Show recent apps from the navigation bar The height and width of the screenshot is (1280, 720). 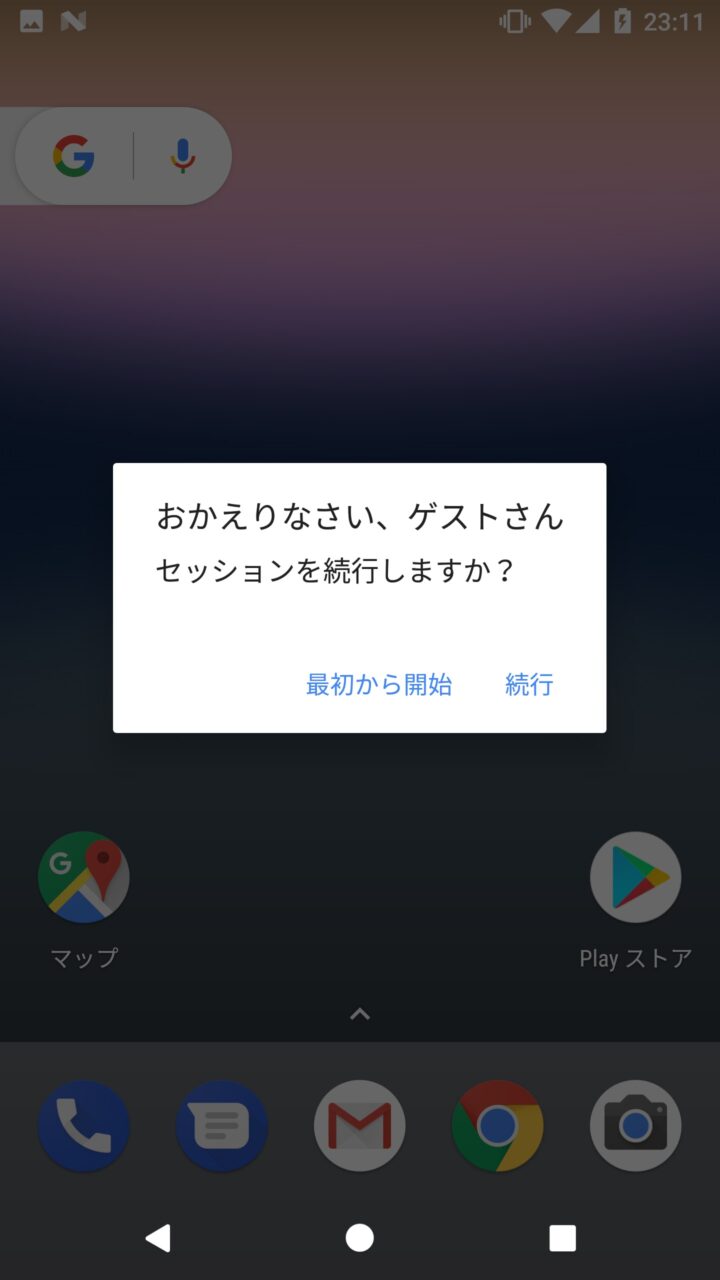click(x=562, y=1238)
